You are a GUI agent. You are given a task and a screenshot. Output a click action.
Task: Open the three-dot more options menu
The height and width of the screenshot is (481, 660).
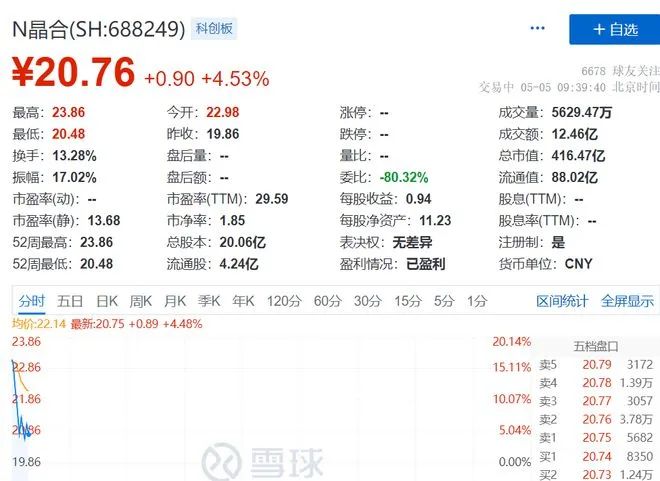coord(538,28)
